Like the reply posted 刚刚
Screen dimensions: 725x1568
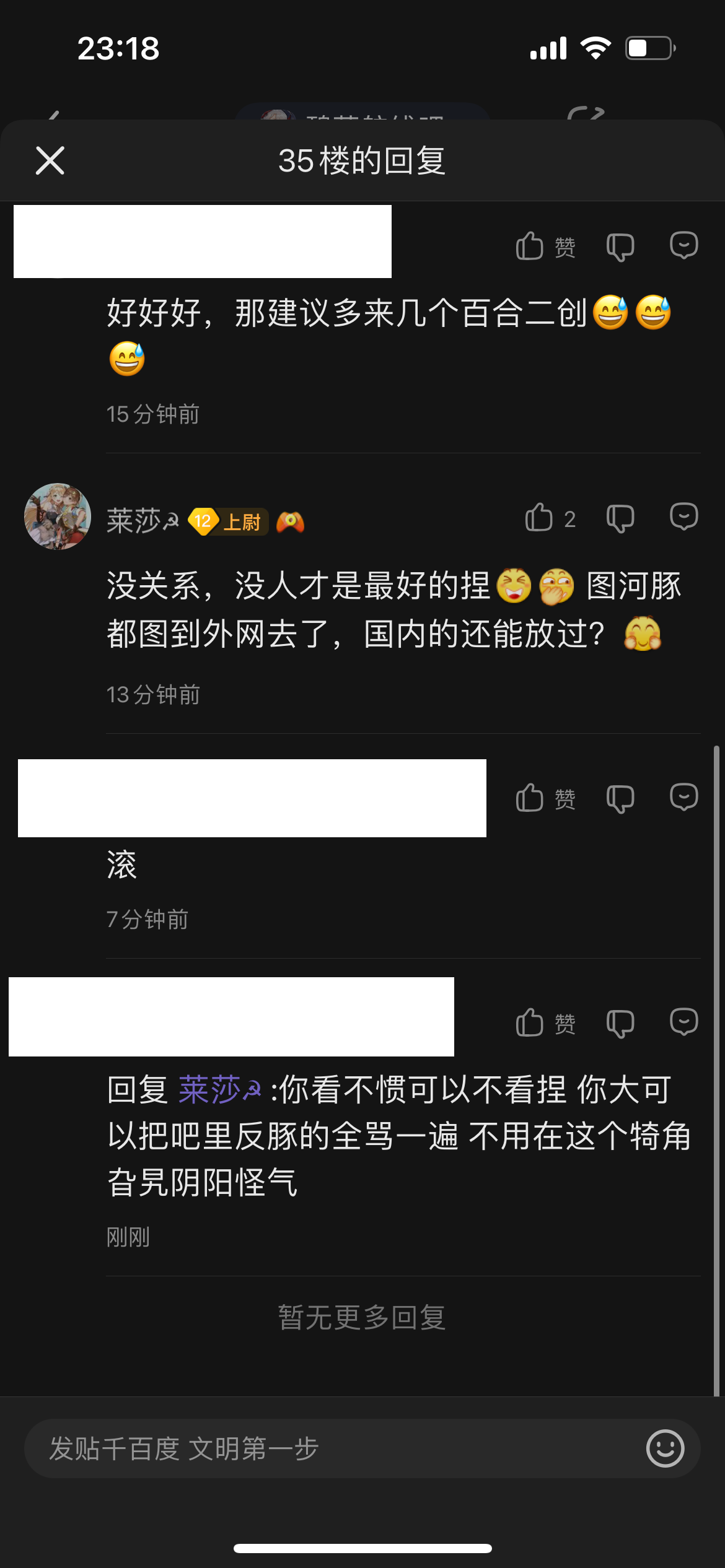tap(530, 1022)
